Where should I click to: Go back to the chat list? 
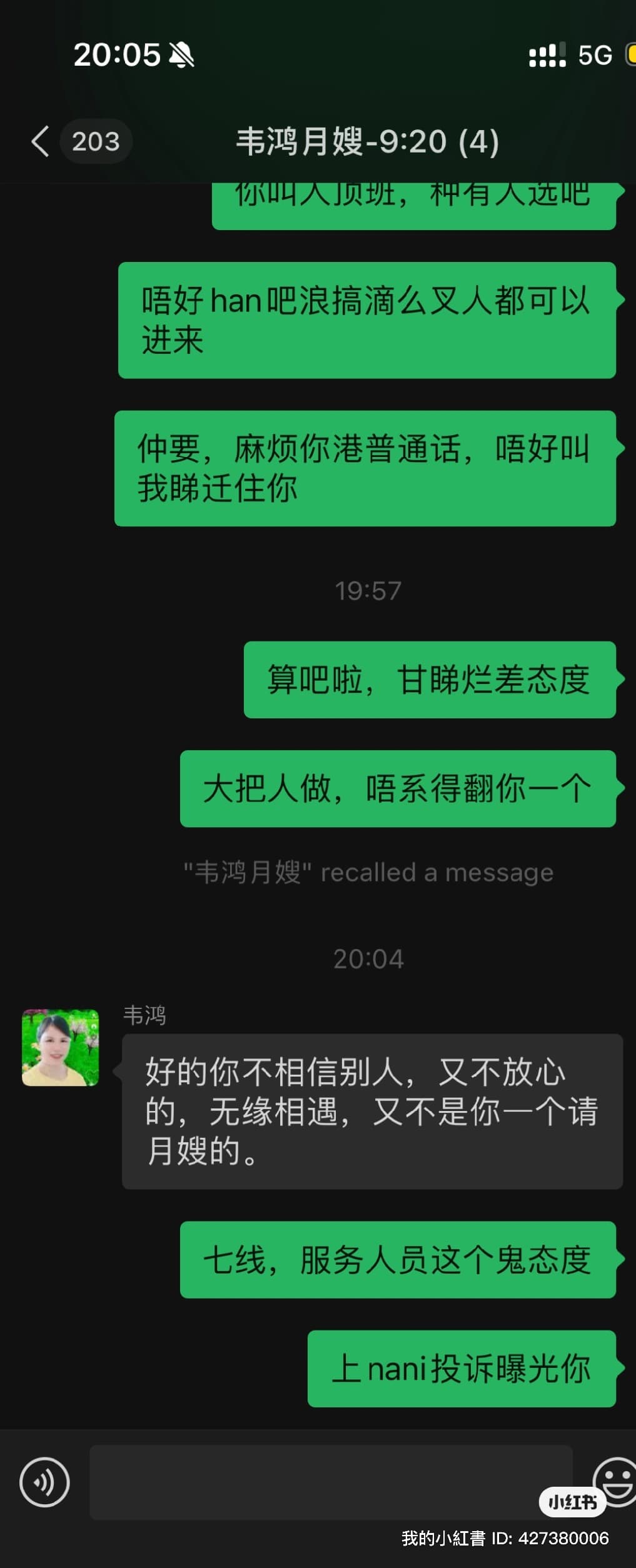[x=41, y=141]
